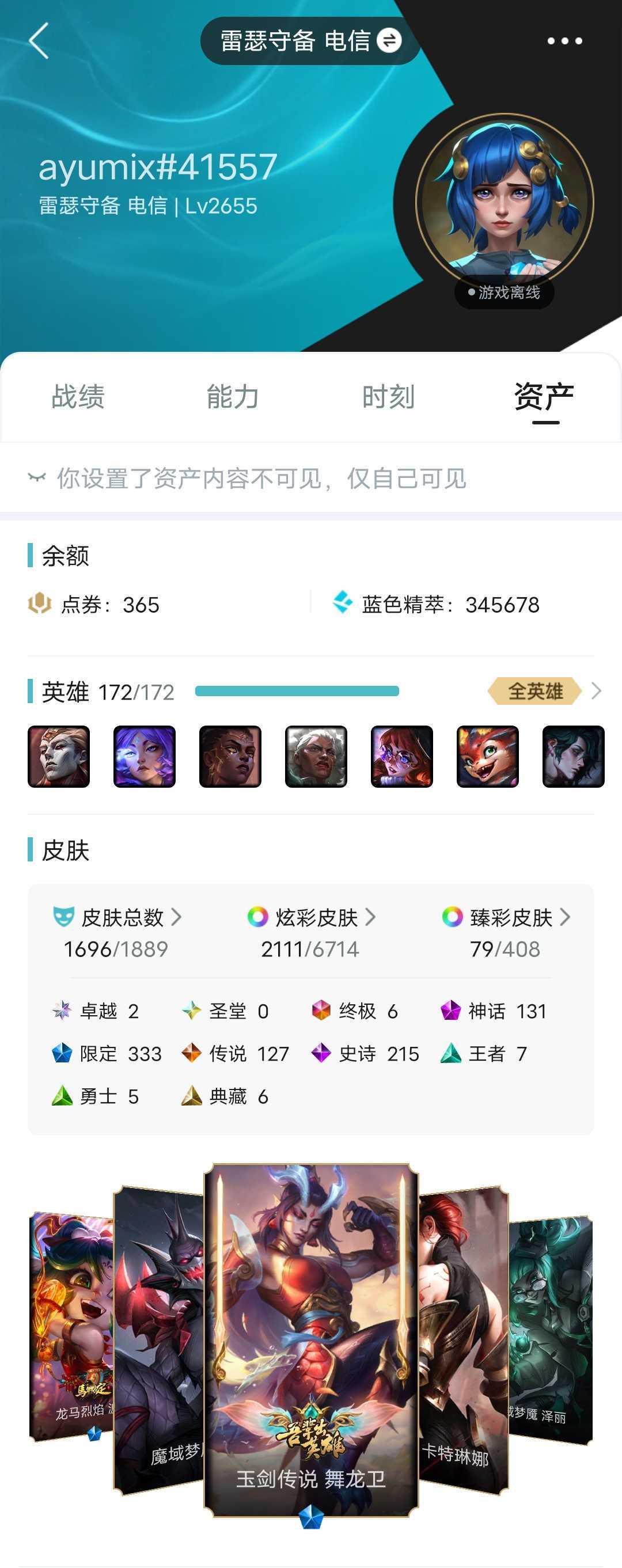The image size is (622, 1568).
Task: Expand the 全英雄 hero list chevron
Action: tap(597, 692)
